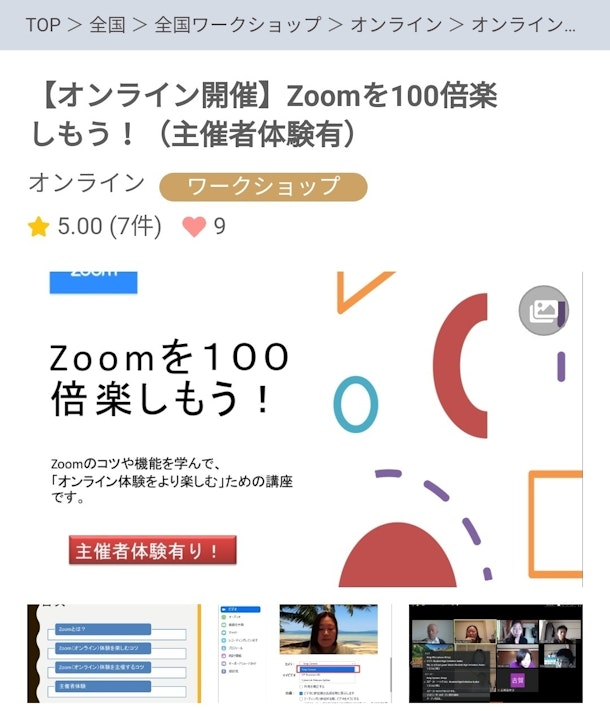The width and height of the screenshot is (610, 711).
Task: Open the 全国ワークショップ breadcrumb link
Action: [237, 24]
